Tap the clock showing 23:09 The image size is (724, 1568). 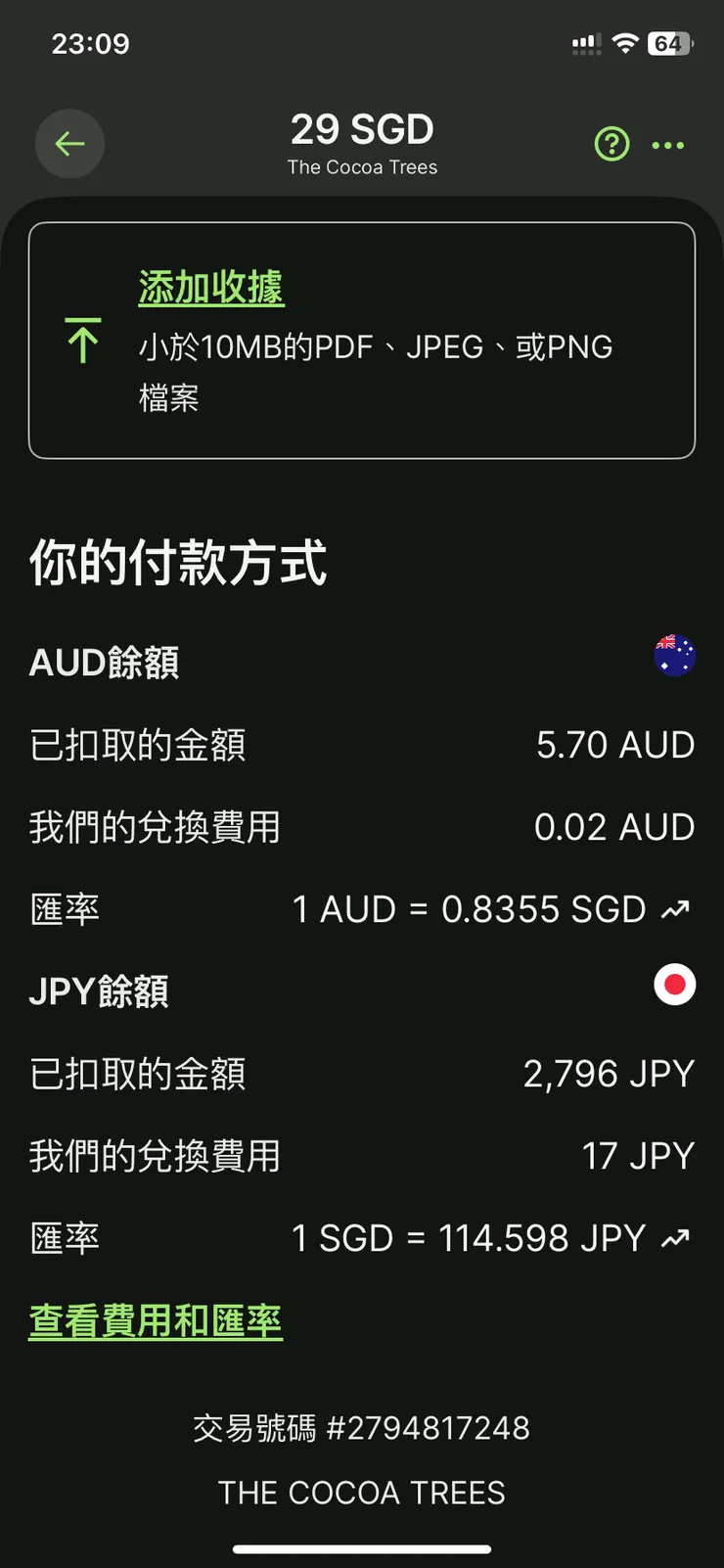coord(90,42)
